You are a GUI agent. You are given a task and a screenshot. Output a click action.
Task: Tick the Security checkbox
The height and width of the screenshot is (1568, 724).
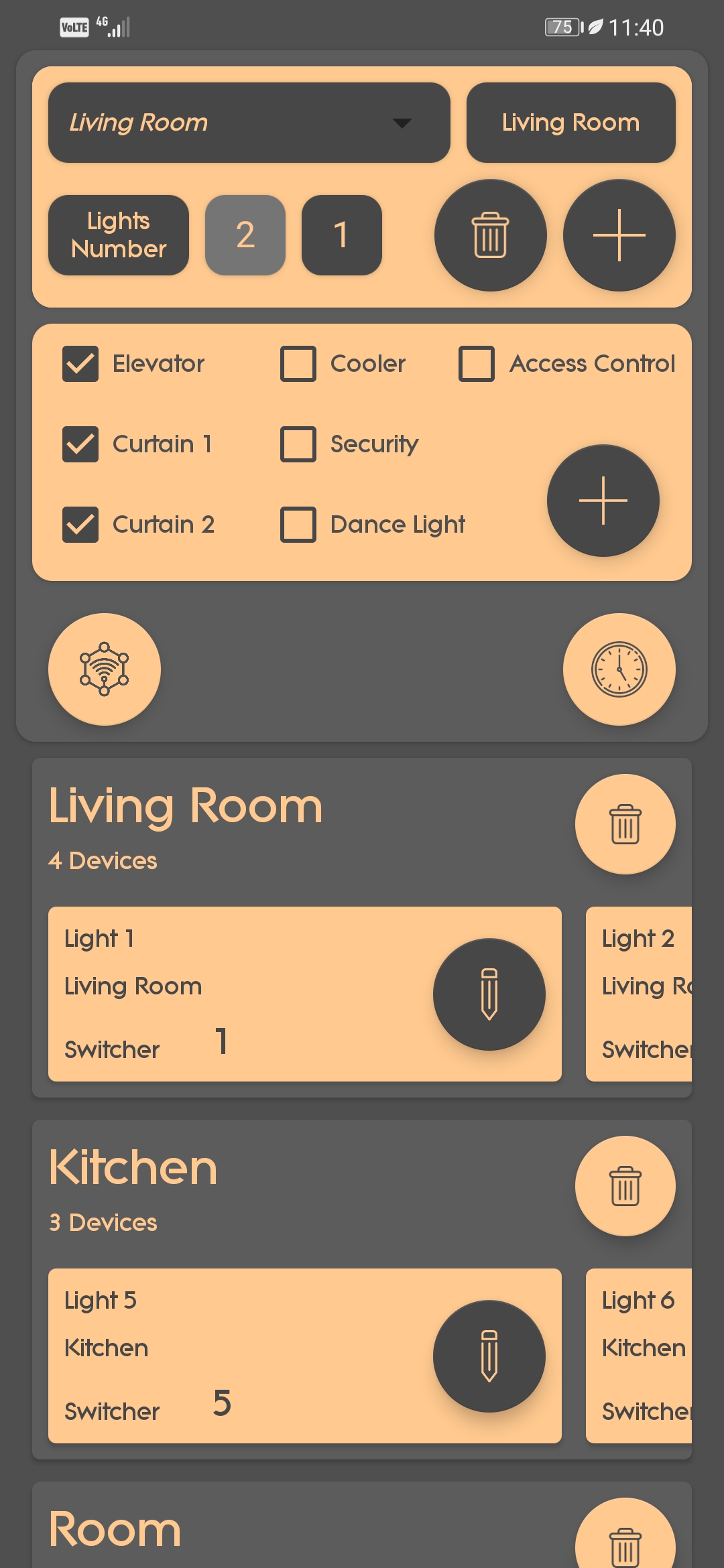coord(298,444)
